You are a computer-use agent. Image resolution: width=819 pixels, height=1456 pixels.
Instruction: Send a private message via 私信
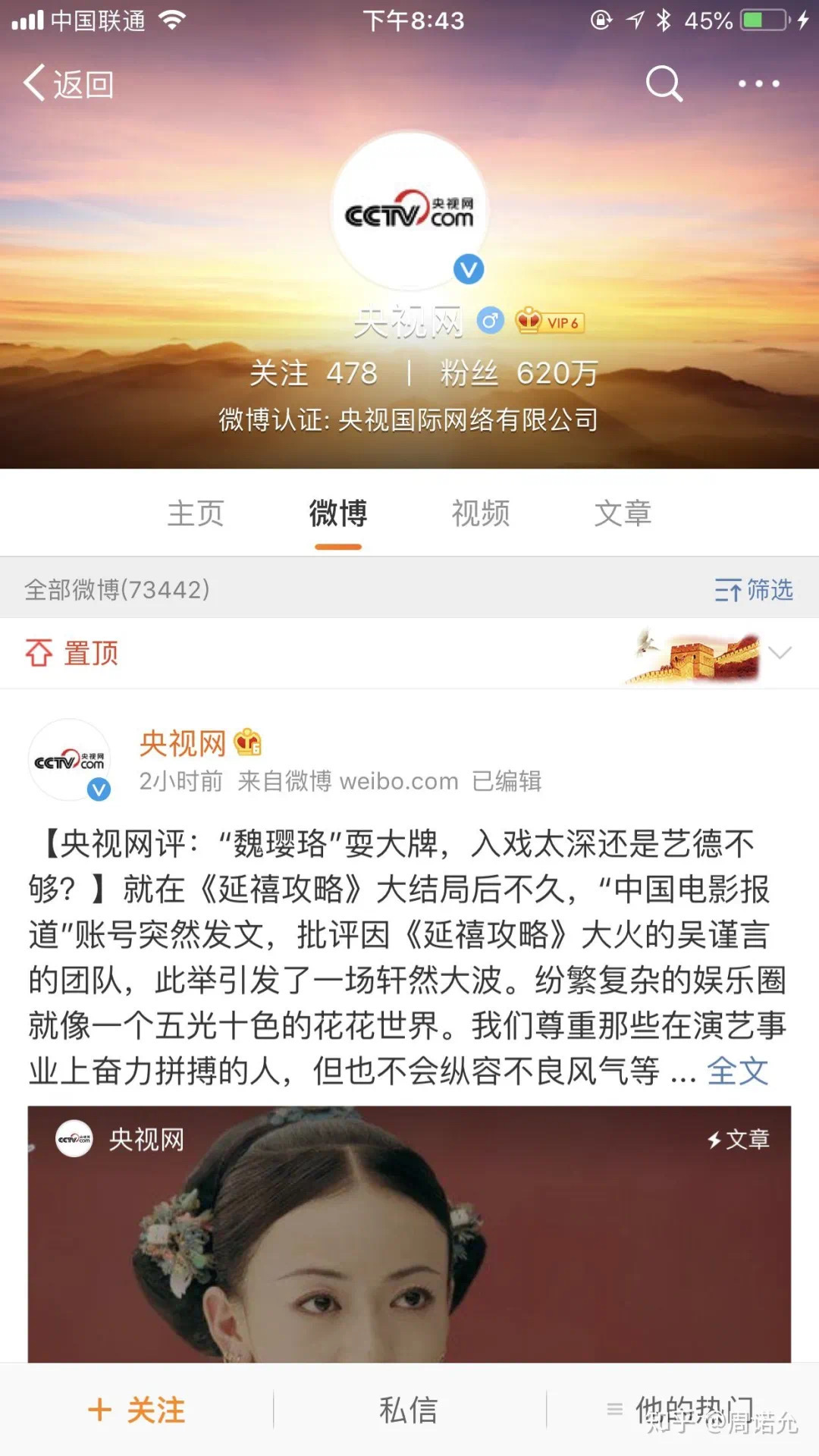point(409,1410)
